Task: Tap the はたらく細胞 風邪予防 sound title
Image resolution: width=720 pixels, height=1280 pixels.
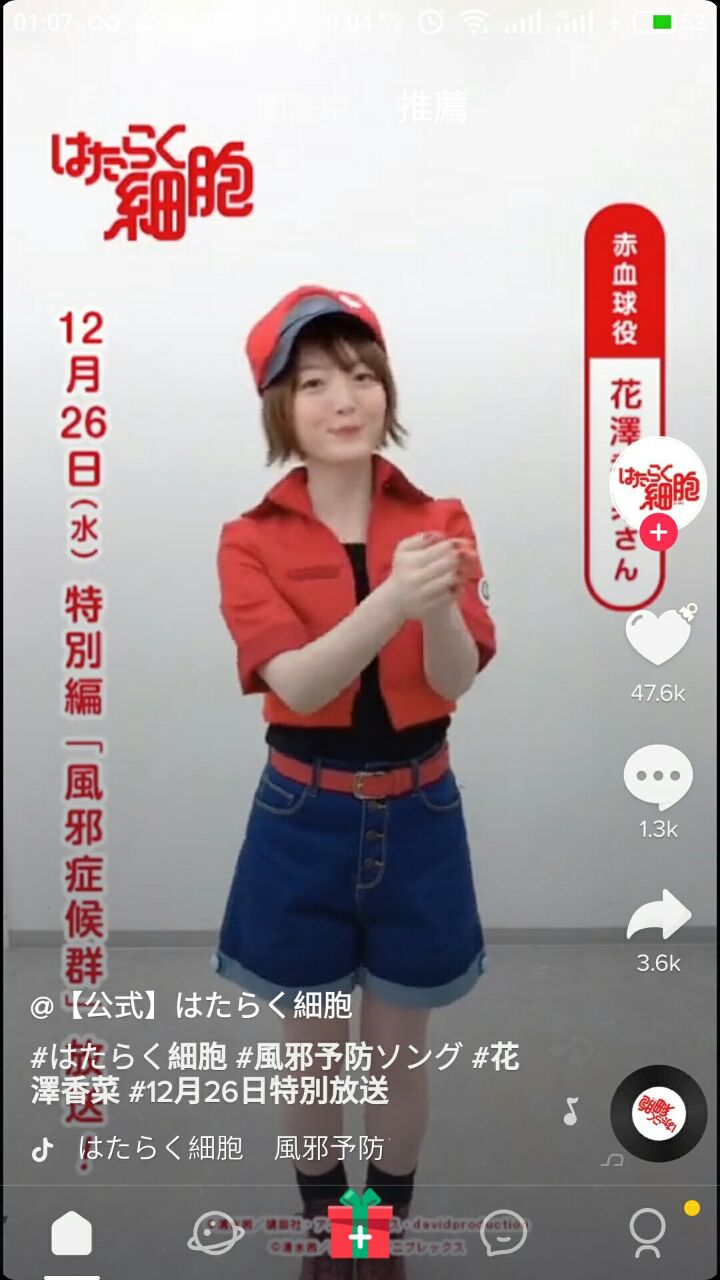Action: coord(231,1148)
